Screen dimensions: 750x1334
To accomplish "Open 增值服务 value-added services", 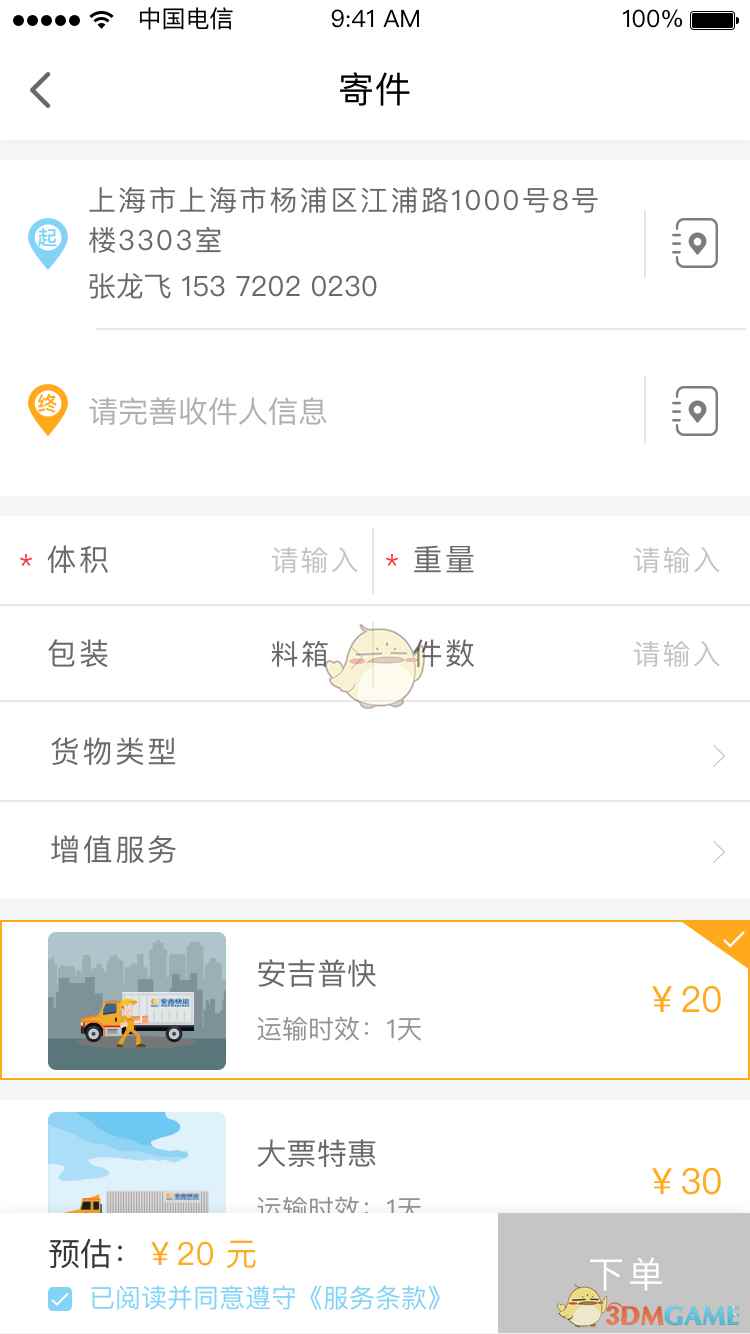I will [x=375, y=851].
